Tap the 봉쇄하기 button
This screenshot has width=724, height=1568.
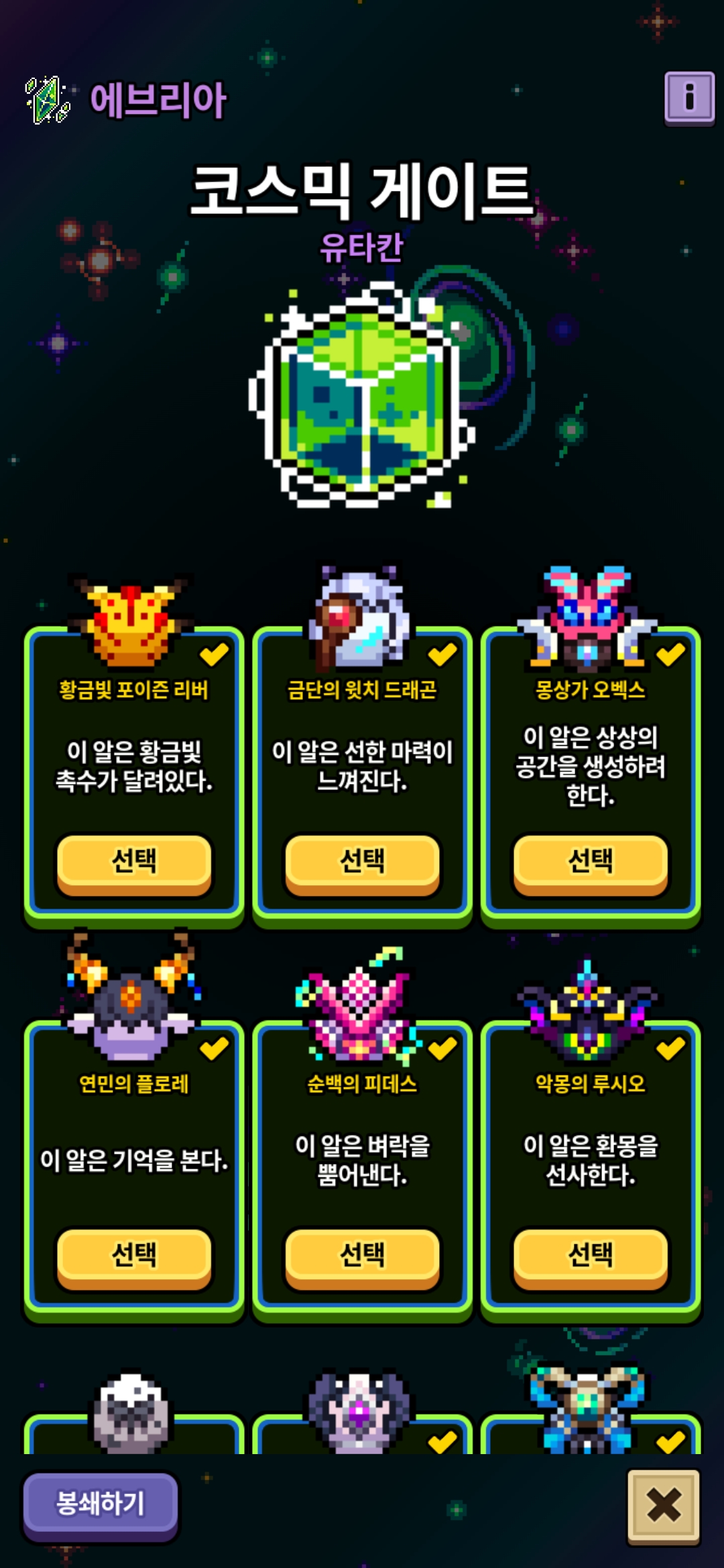101,1504
